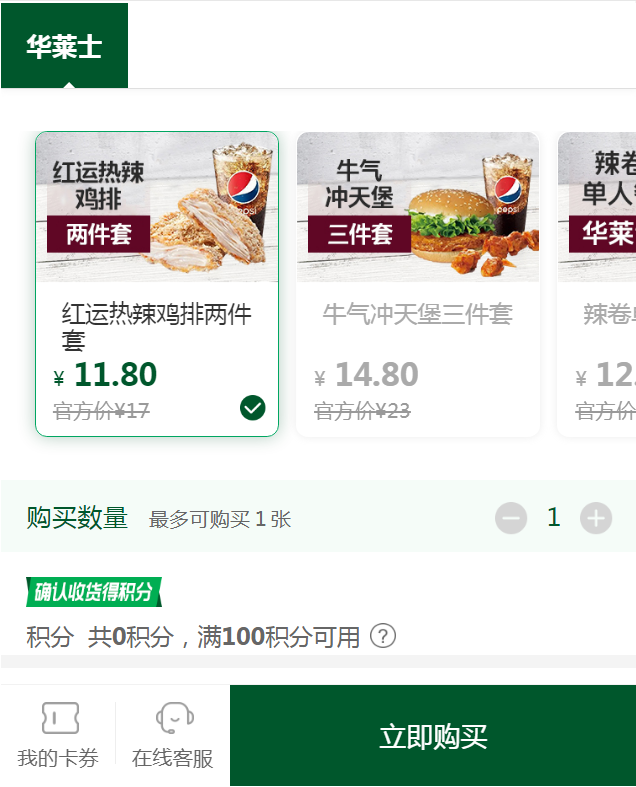Image resolution: width=636 pixels, height=787 pixels.
Task: Choose the 牛气冲天堡三件套 card
Action: click(x=418, y=284)
